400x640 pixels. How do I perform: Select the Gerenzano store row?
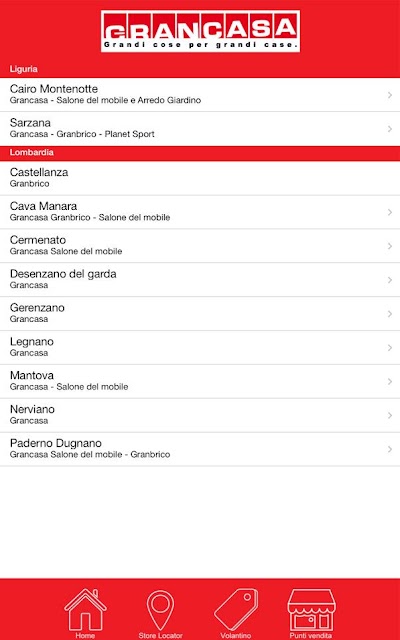200,313
